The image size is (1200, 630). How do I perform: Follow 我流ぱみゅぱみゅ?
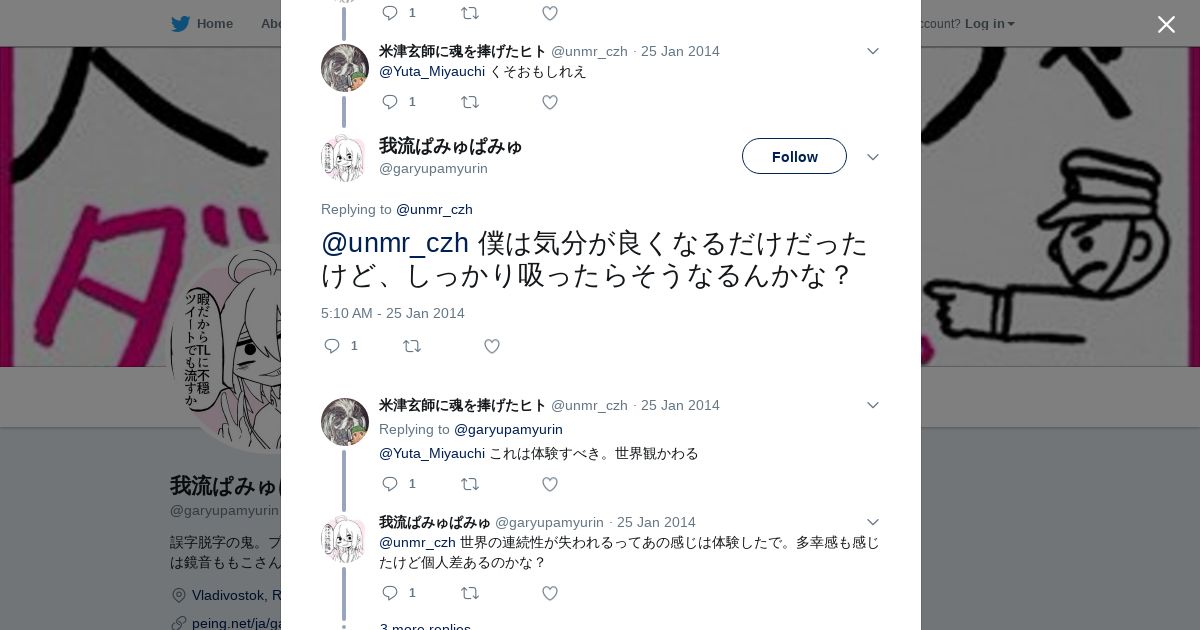[x=794, y=156]
